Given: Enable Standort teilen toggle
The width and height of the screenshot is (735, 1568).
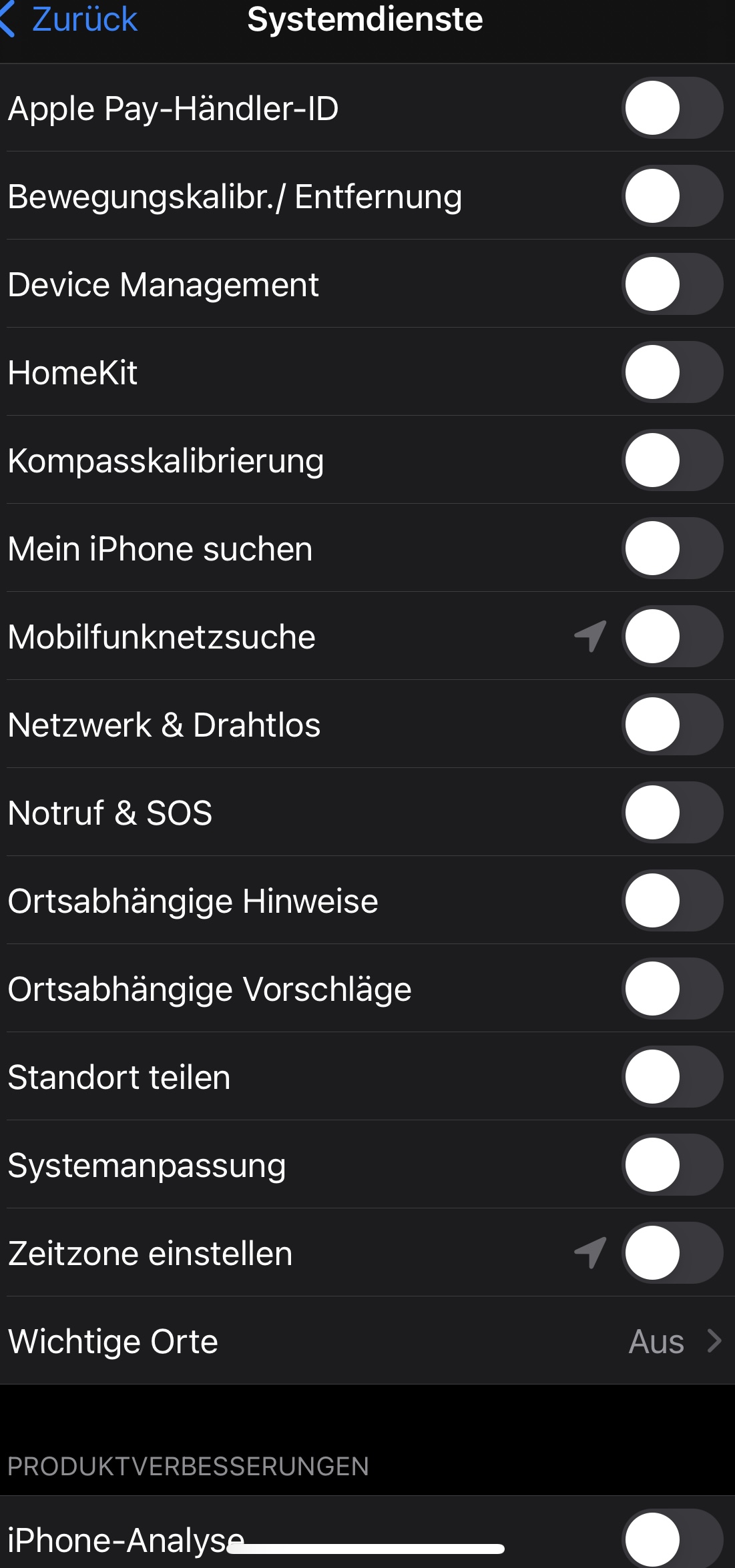Looking at the screenshot, I should coord(672,1077).
